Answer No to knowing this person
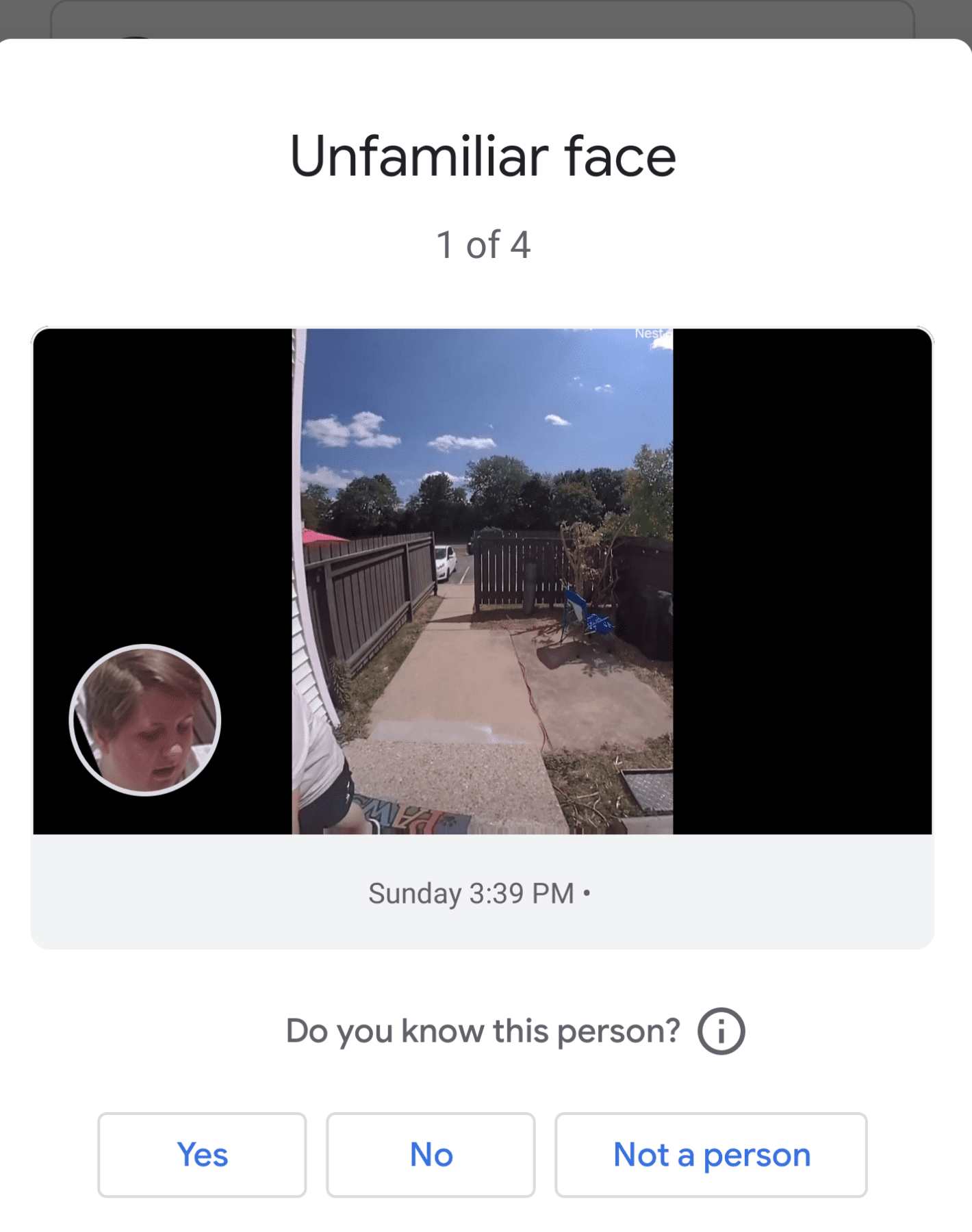The width and height of the screenshot is (972, 1232). click(x=431, y=1155)
